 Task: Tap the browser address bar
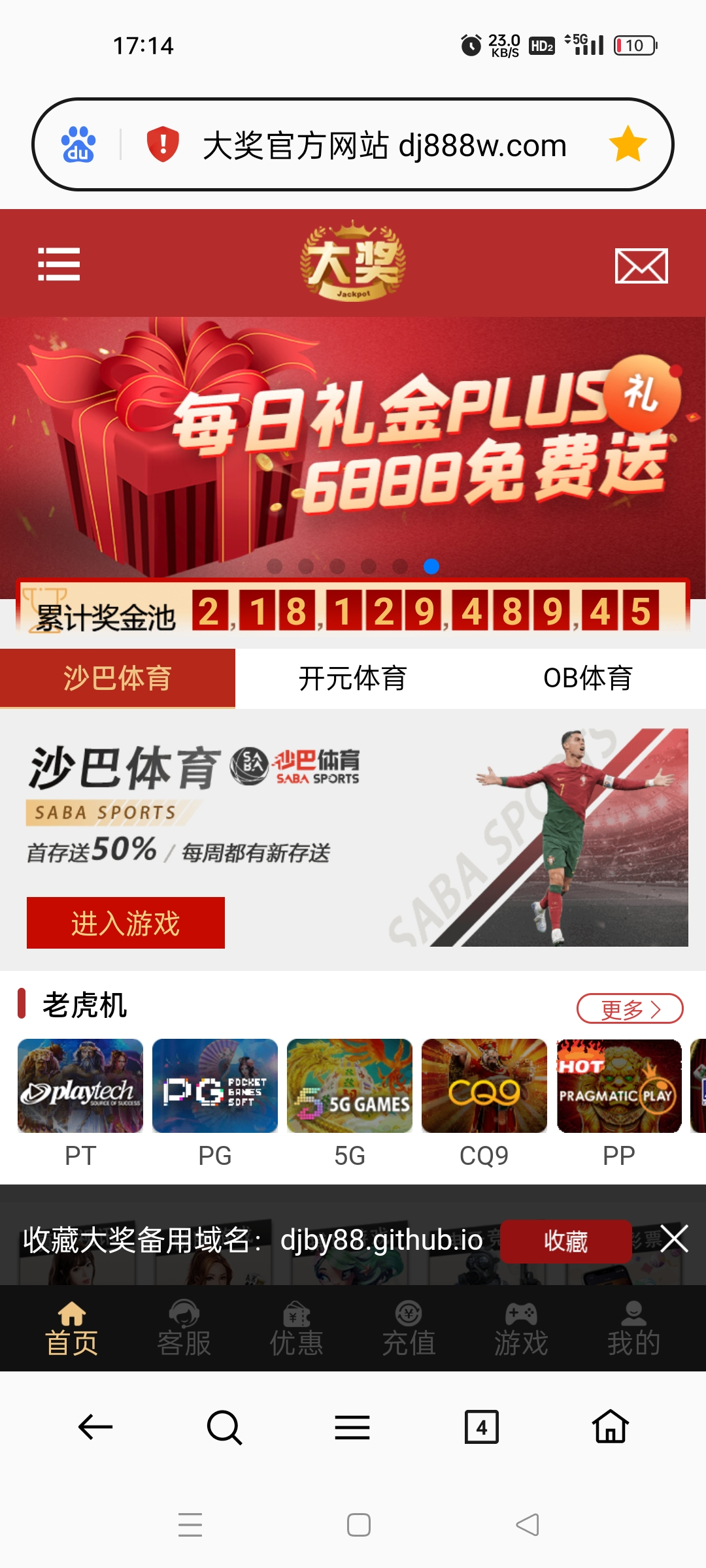[x=384, y=145]
